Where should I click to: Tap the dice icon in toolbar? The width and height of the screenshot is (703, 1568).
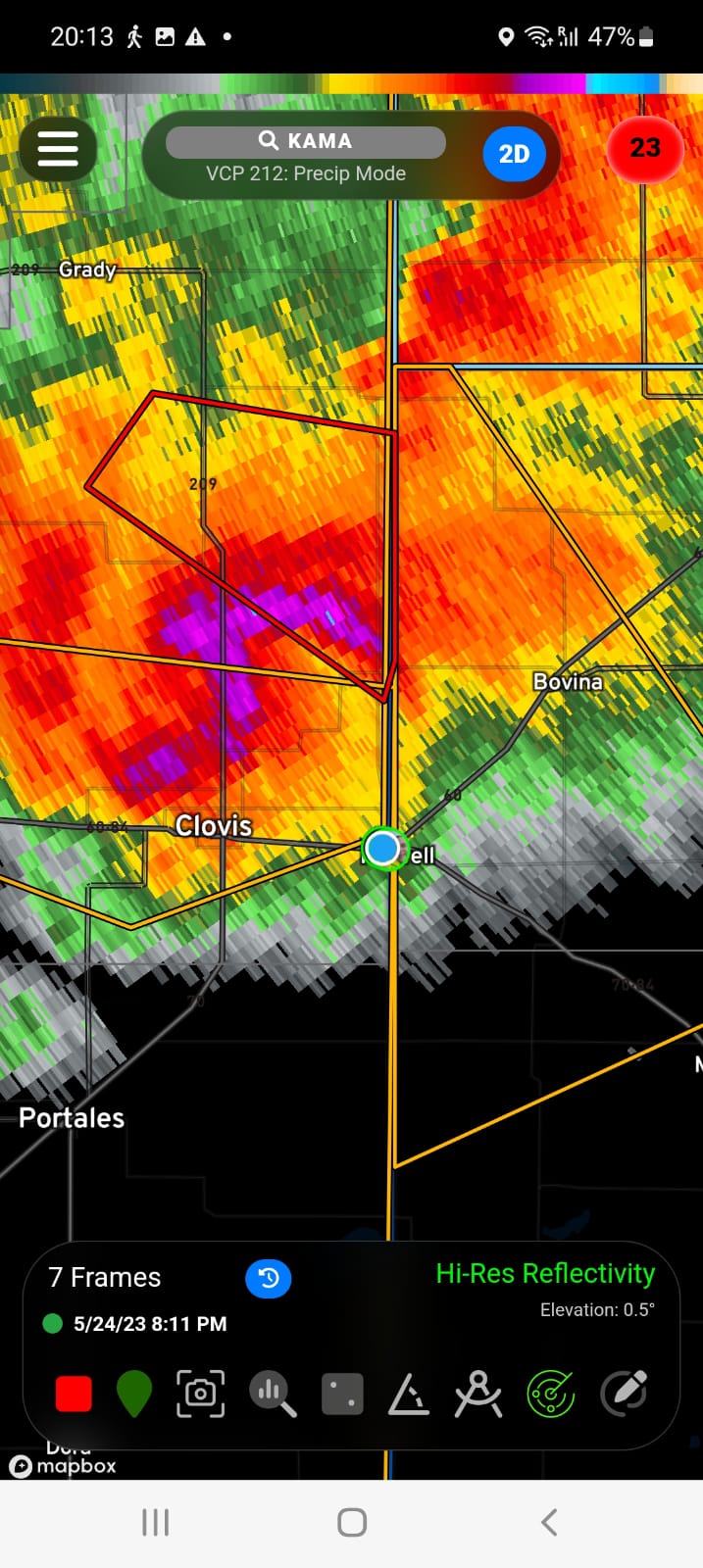click(342, 1394)
